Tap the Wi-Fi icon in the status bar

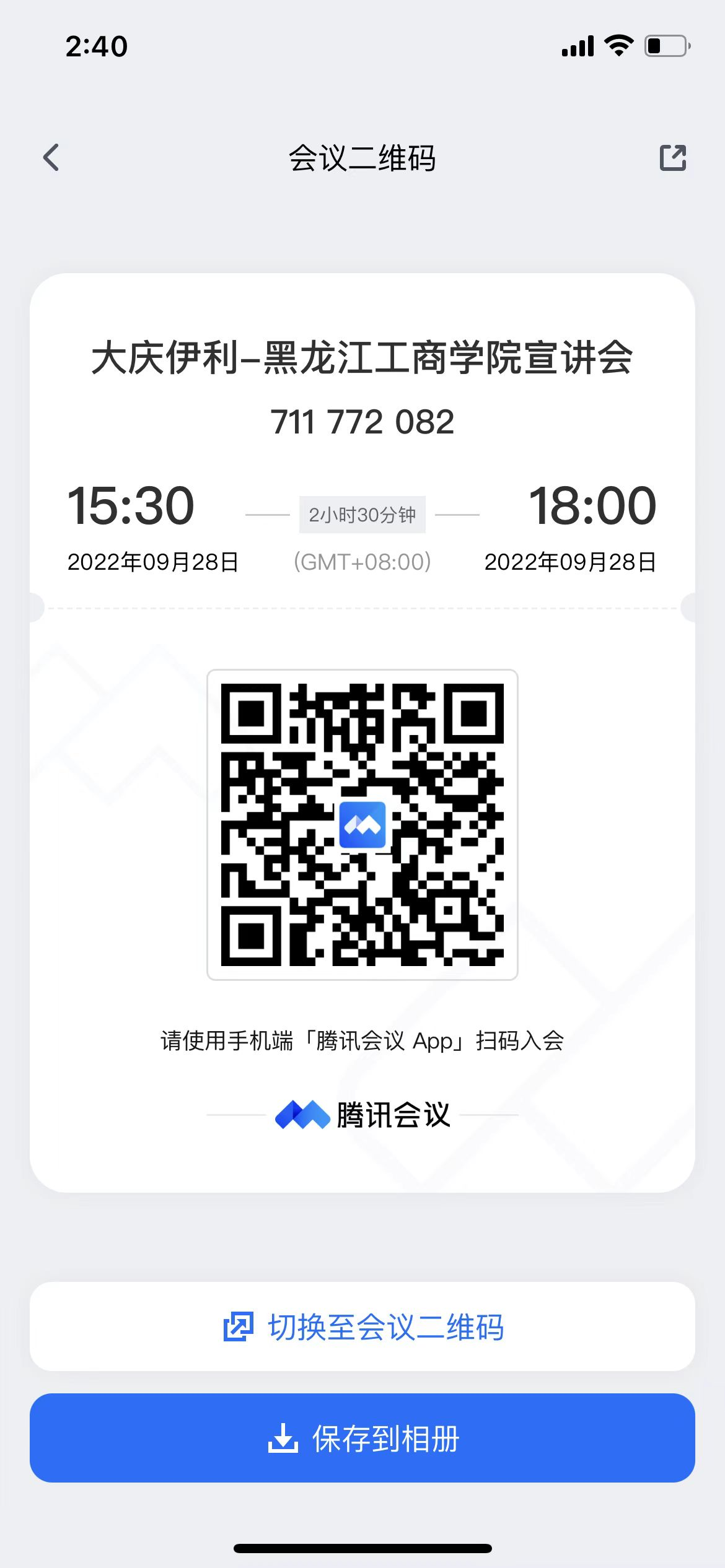(x=617, y=44)
